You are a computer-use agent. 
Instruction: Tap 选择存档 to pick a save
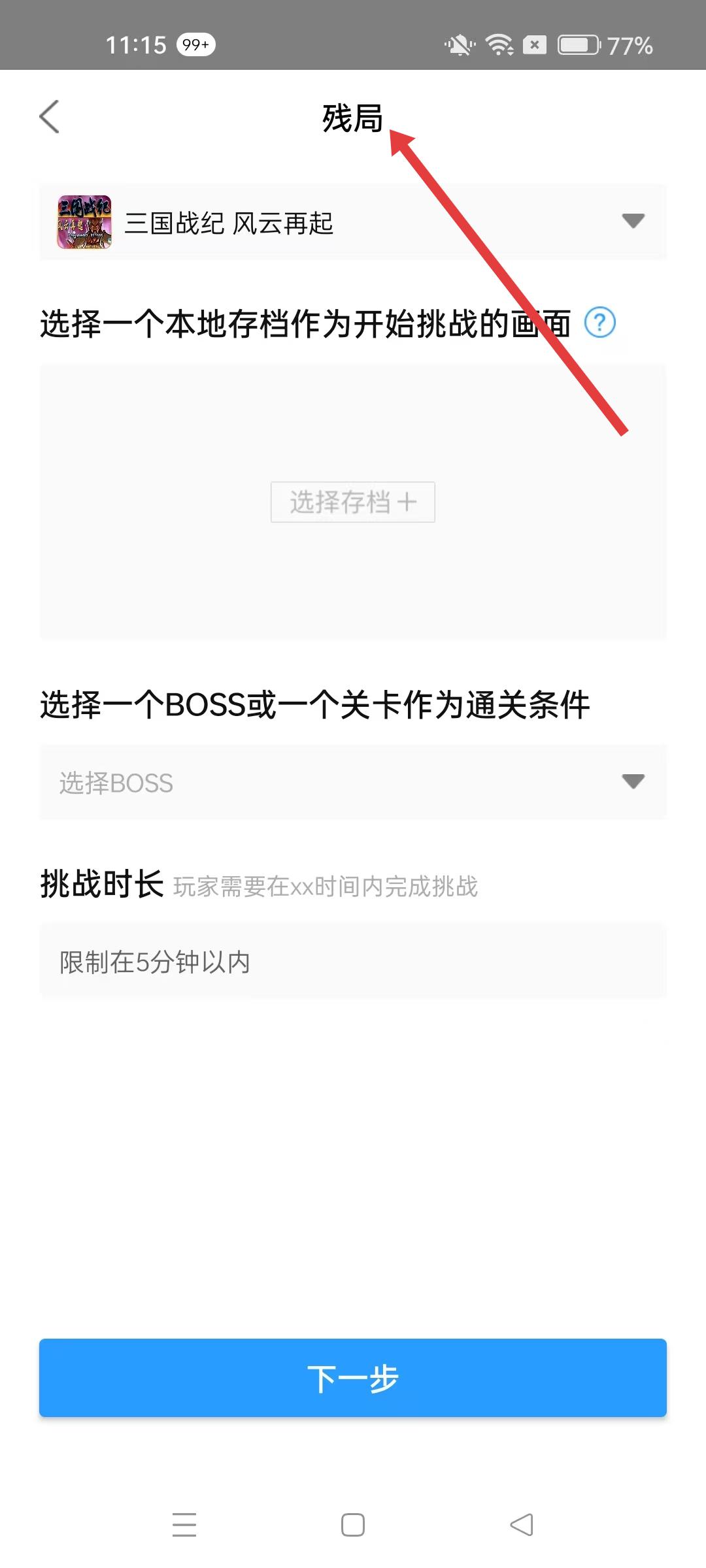point(353,502)
